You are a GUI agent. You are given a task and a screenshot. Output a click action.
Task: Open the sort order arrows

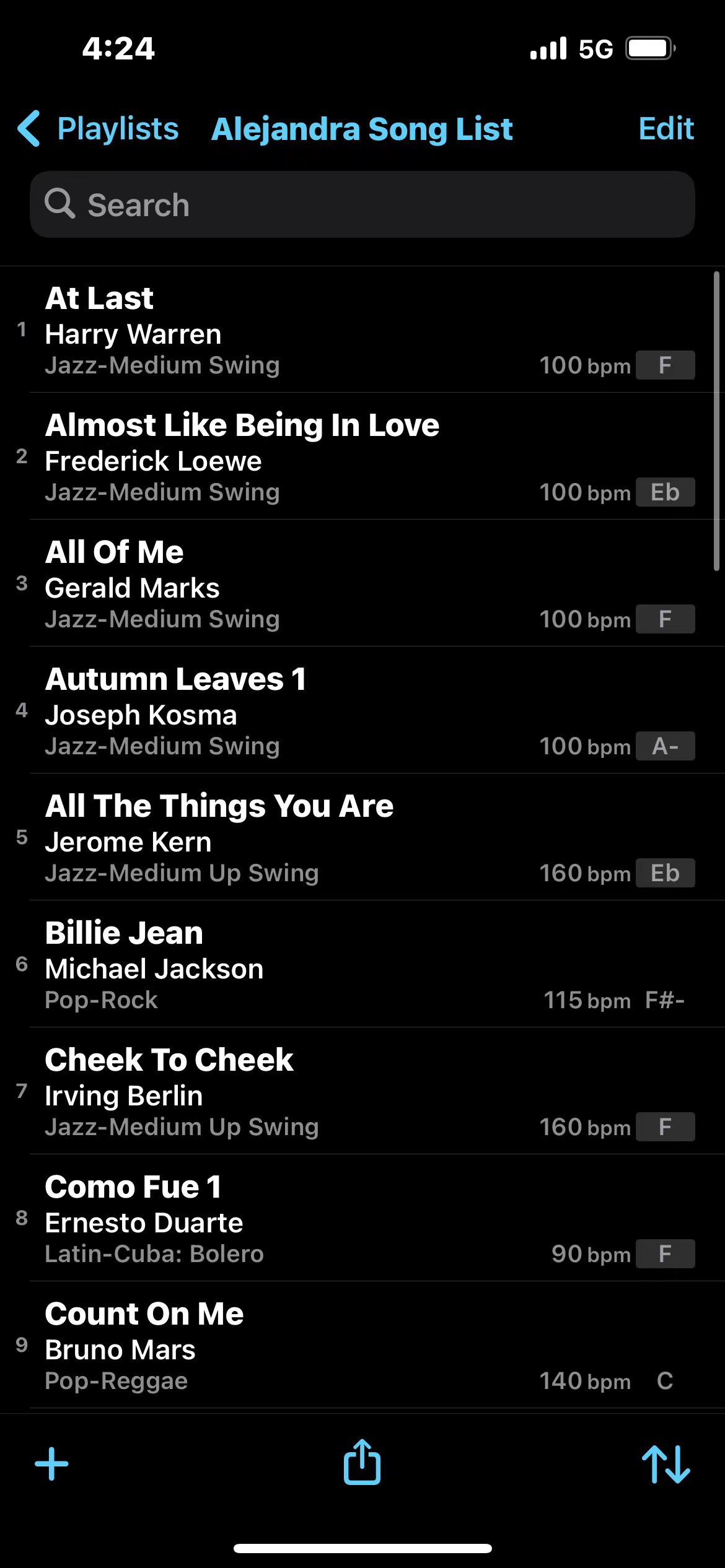(x=666, y=1464)
